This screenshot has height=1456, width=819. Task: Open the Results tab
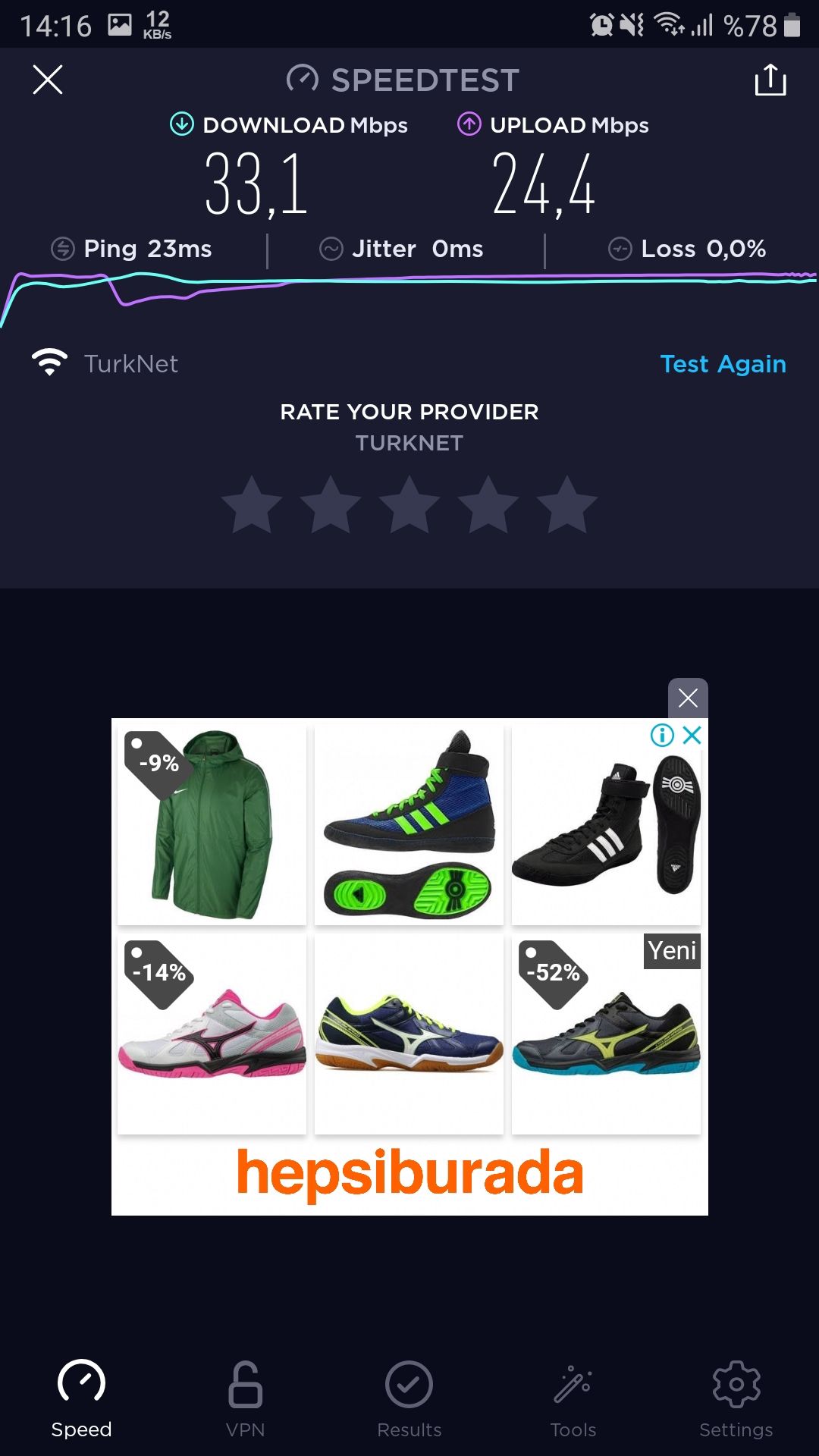[409, 1399]
